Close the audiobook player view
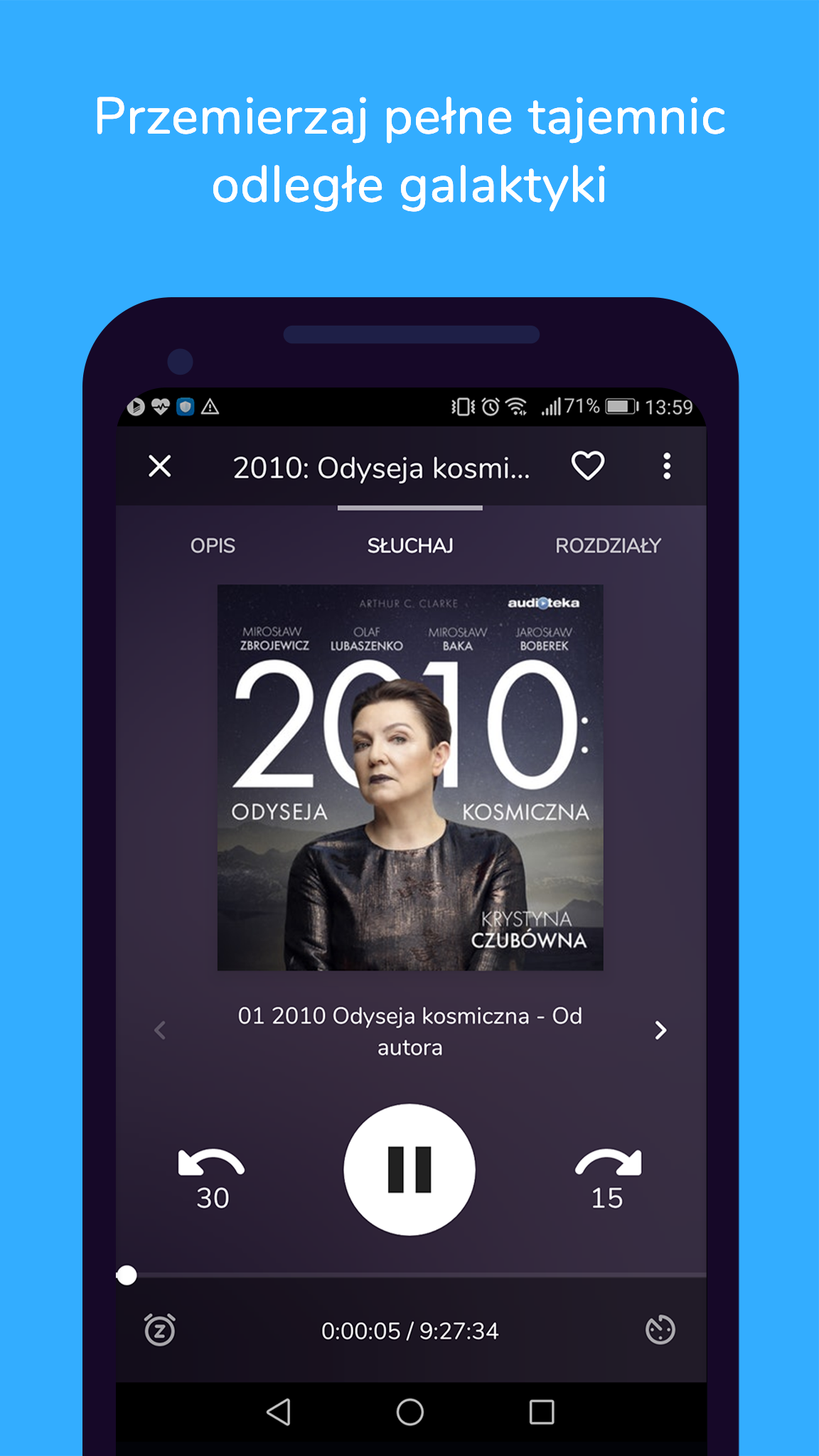 pyautogui.click(x=159, y=467)
